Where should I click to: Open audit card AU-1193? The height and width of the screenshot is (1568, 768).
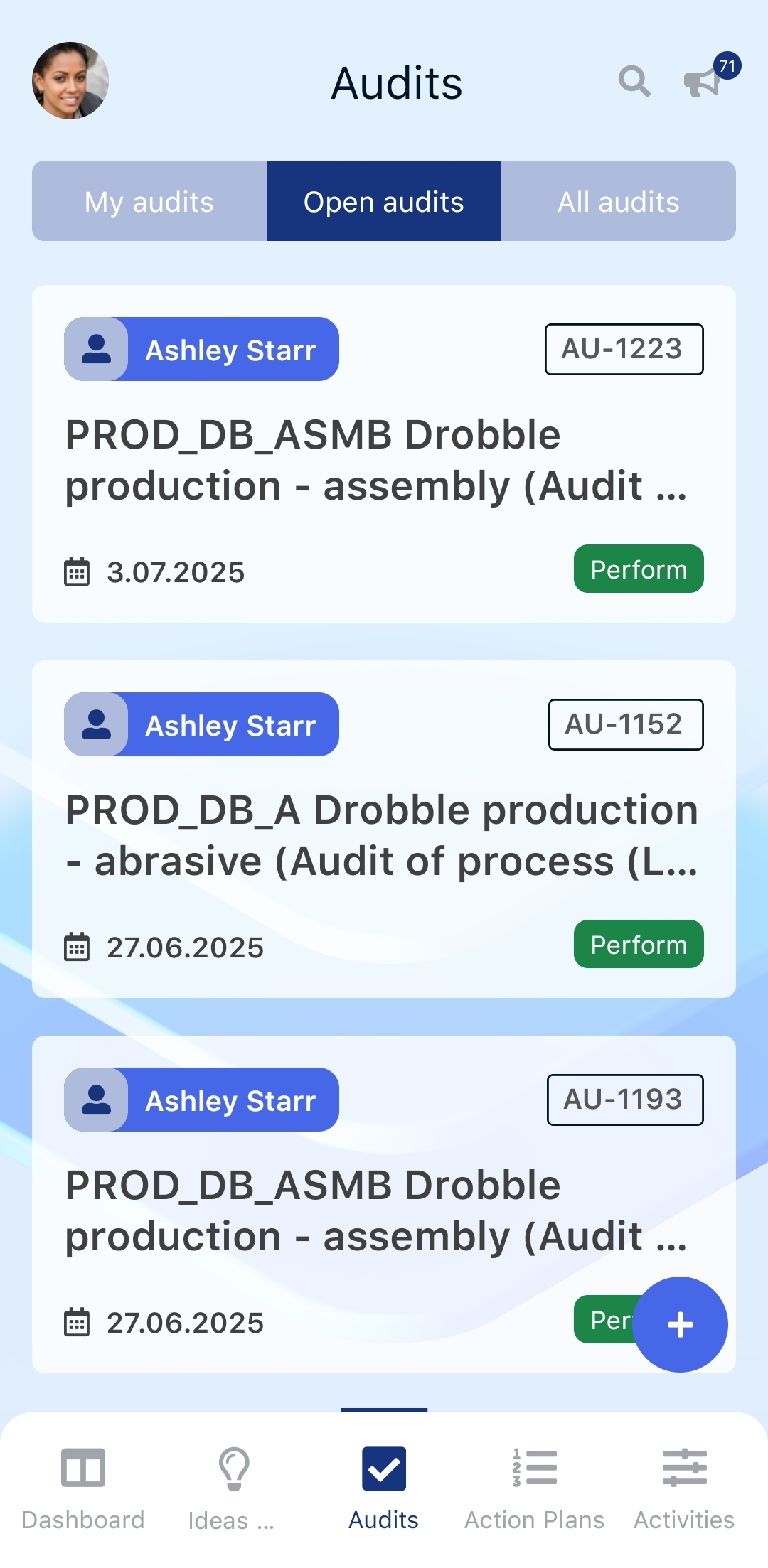coord(377,1210)
